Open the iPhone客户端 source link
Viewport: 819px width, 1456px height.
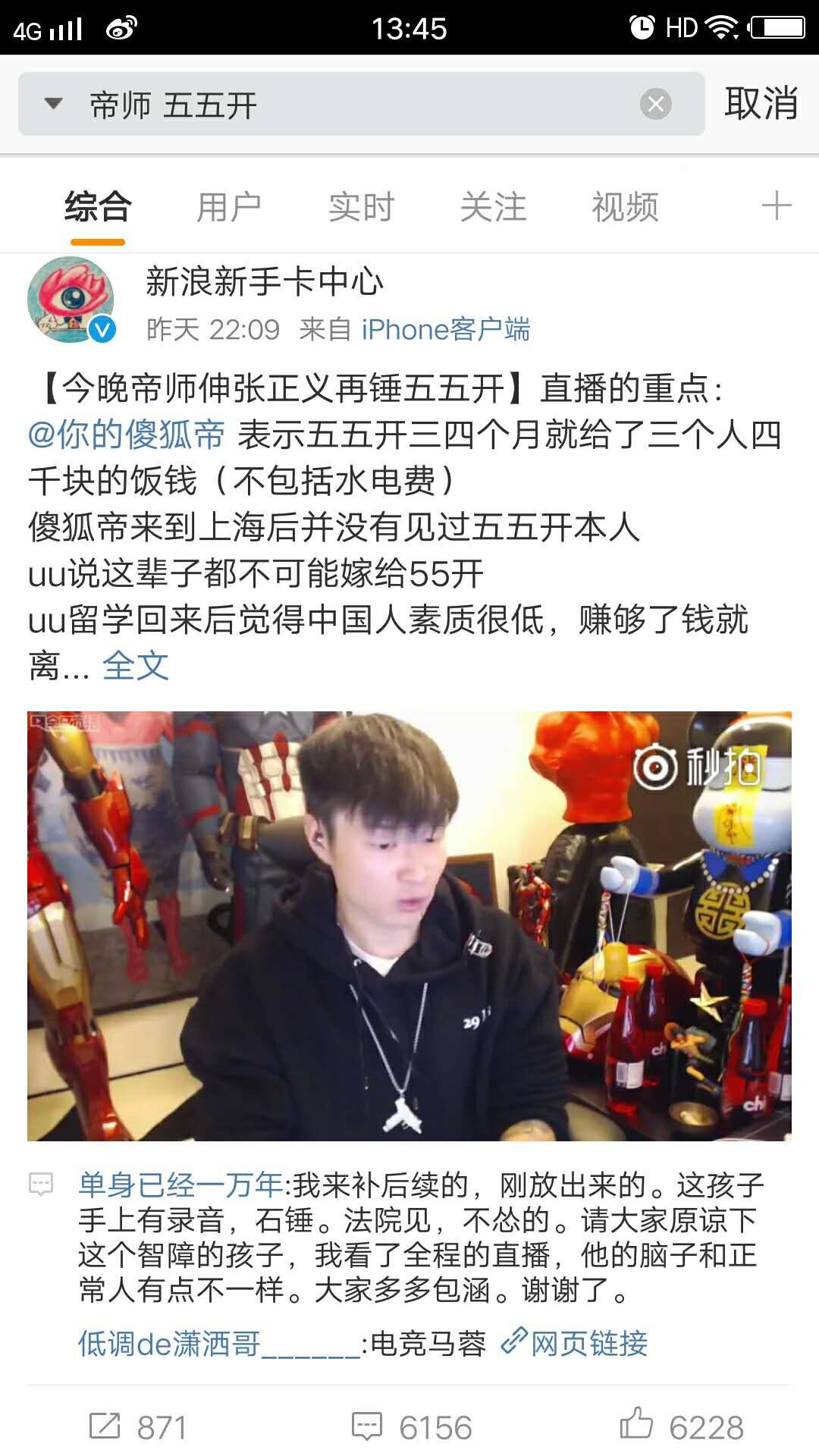click(x=445, y=330)
